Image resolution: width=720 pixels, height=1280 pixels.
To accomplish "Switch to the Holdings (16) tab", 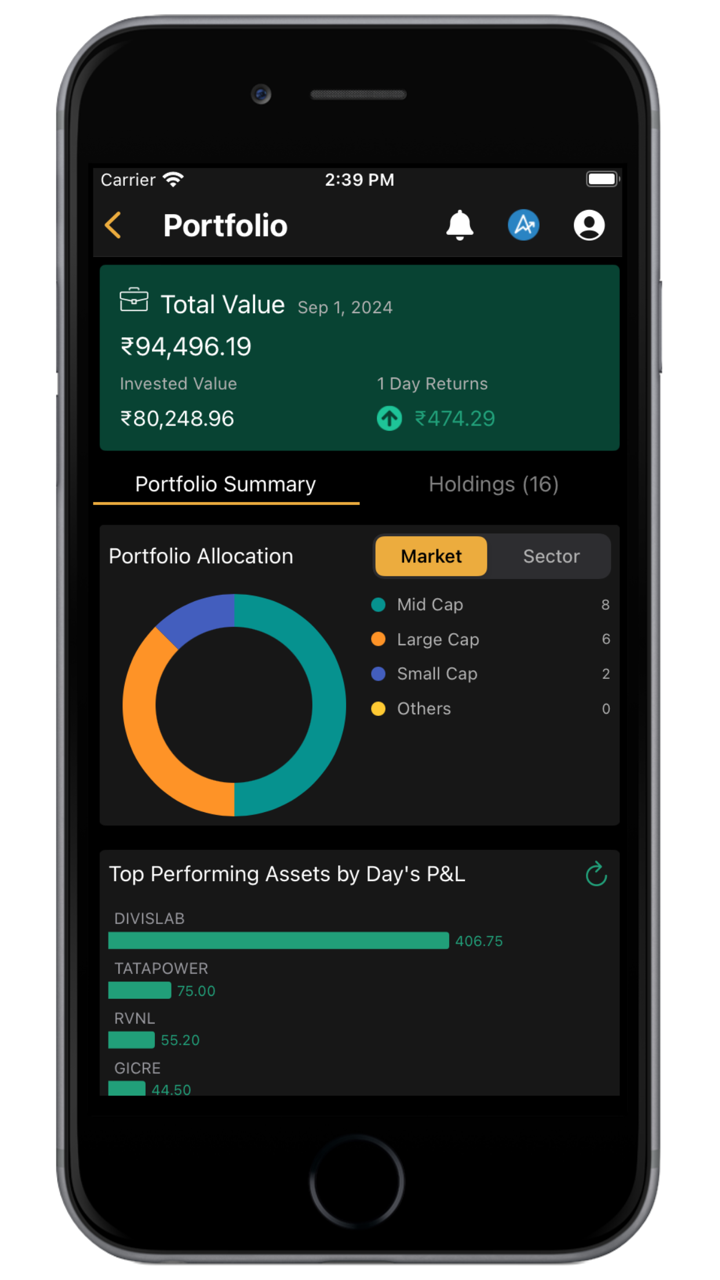I will (493, 484).
